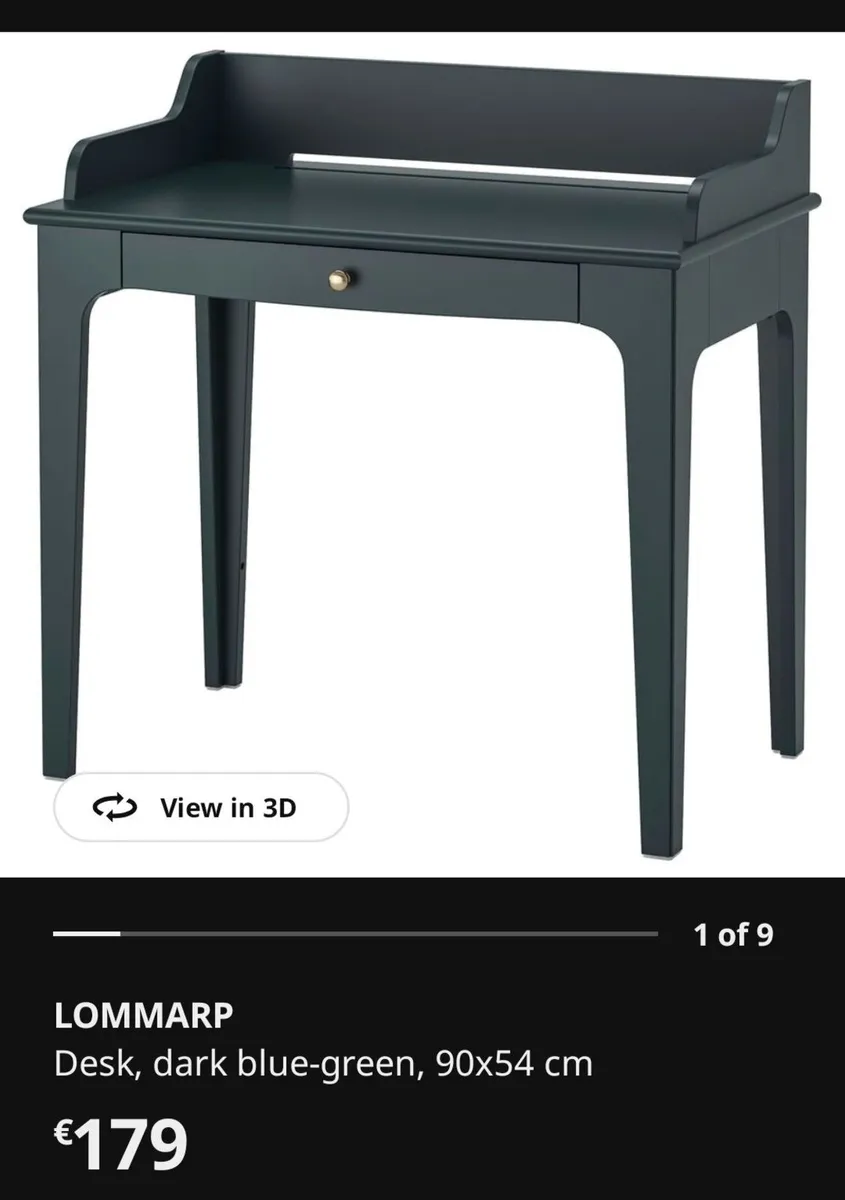The image size is (845, 1200).
Task: Click the brass drawer knob in the photo
Action: (339, 280)
